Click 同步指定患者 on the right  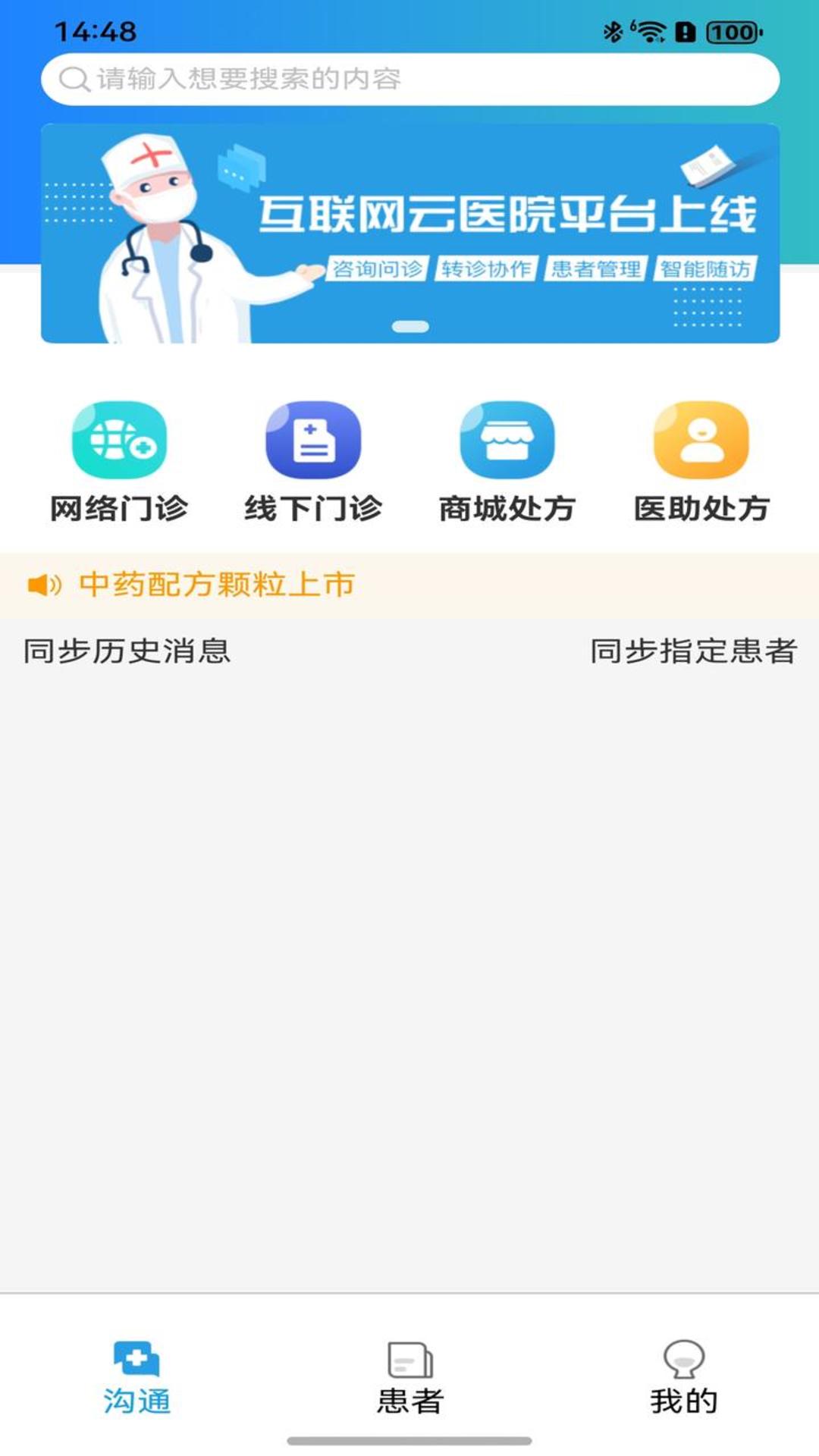point(695,651)
